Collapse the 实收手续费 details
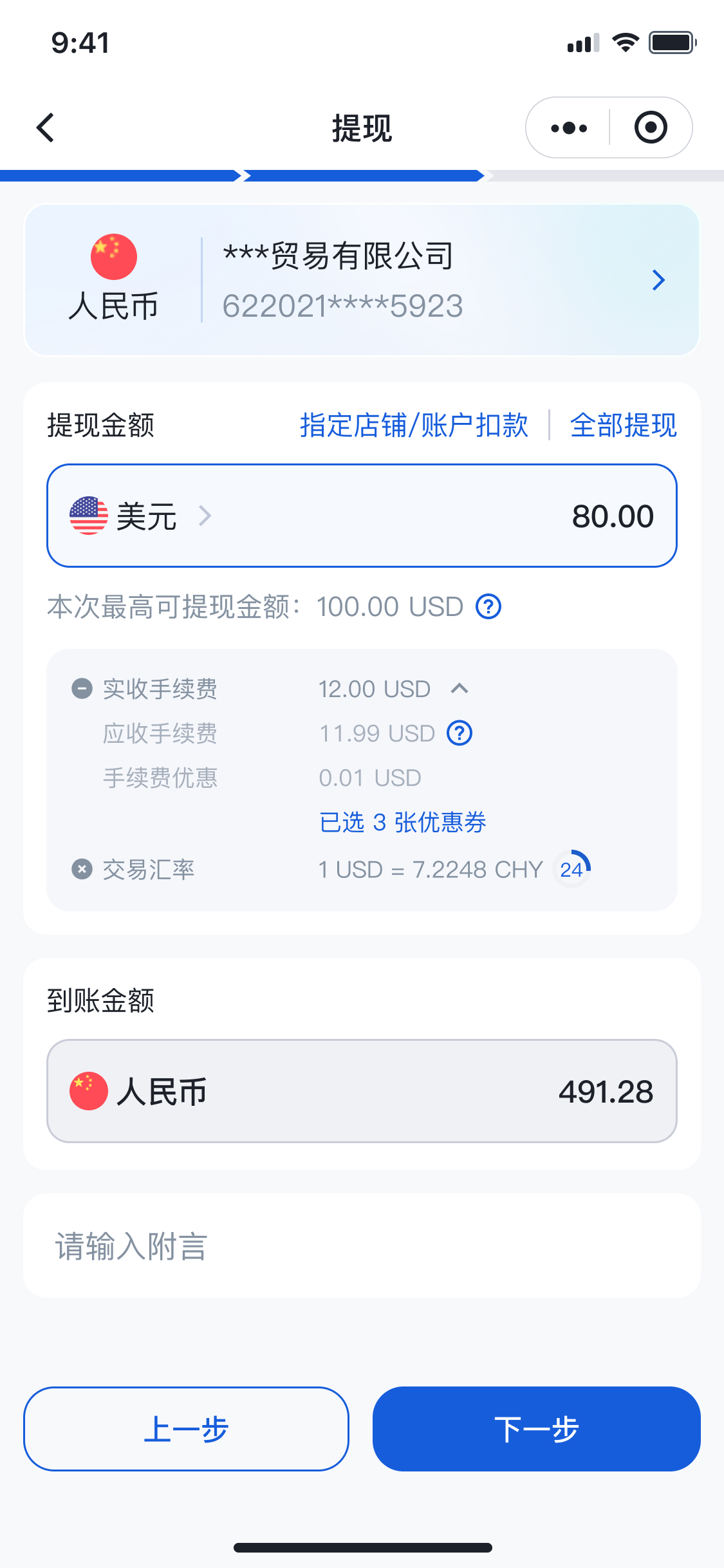Screen dimensions: 724x1568 point(459,689)
